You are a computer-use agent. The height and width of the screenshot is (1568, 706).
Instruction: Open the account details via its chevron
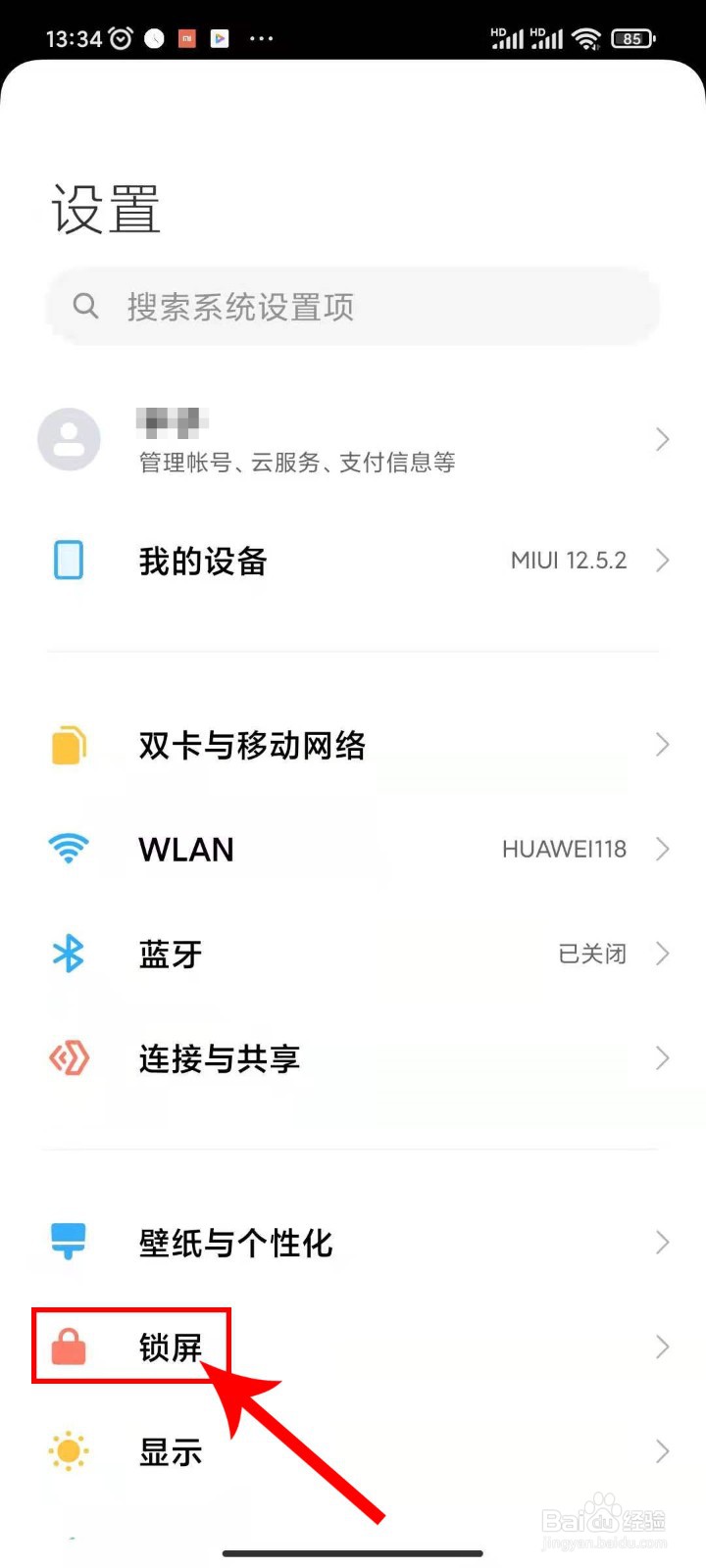pos(662,439)
